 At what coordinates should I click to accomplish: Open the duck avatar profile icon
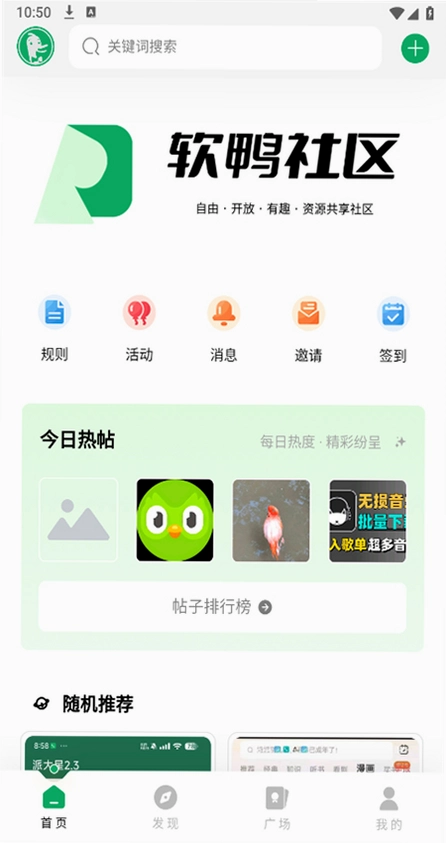point(35,47)
